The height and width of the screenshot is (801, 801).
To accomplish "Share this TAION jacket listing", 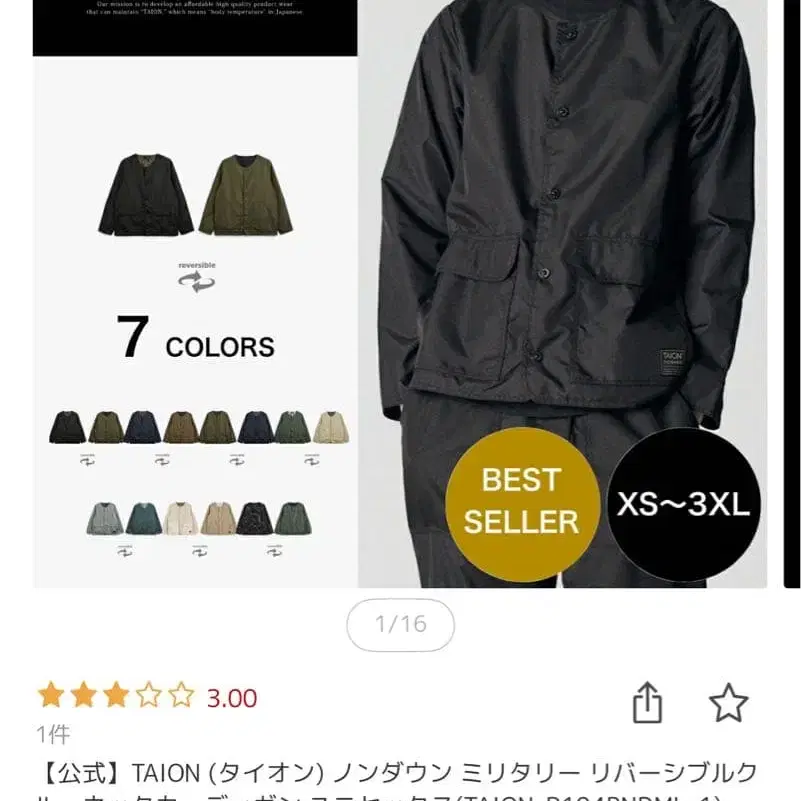I will [648, 702].
